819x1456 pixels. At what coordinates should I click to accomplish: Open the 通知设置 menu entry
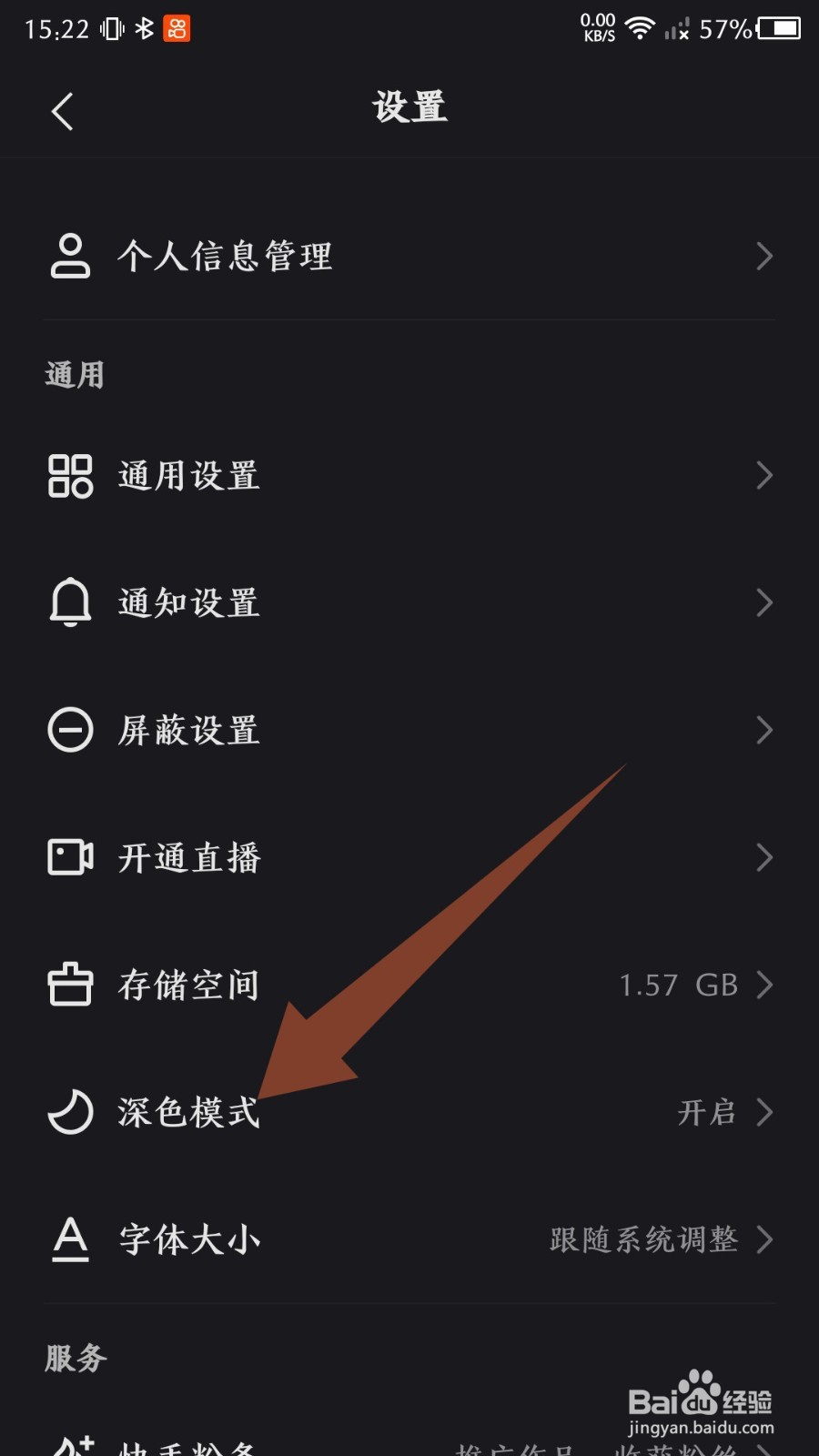click(x=409, y=602)
